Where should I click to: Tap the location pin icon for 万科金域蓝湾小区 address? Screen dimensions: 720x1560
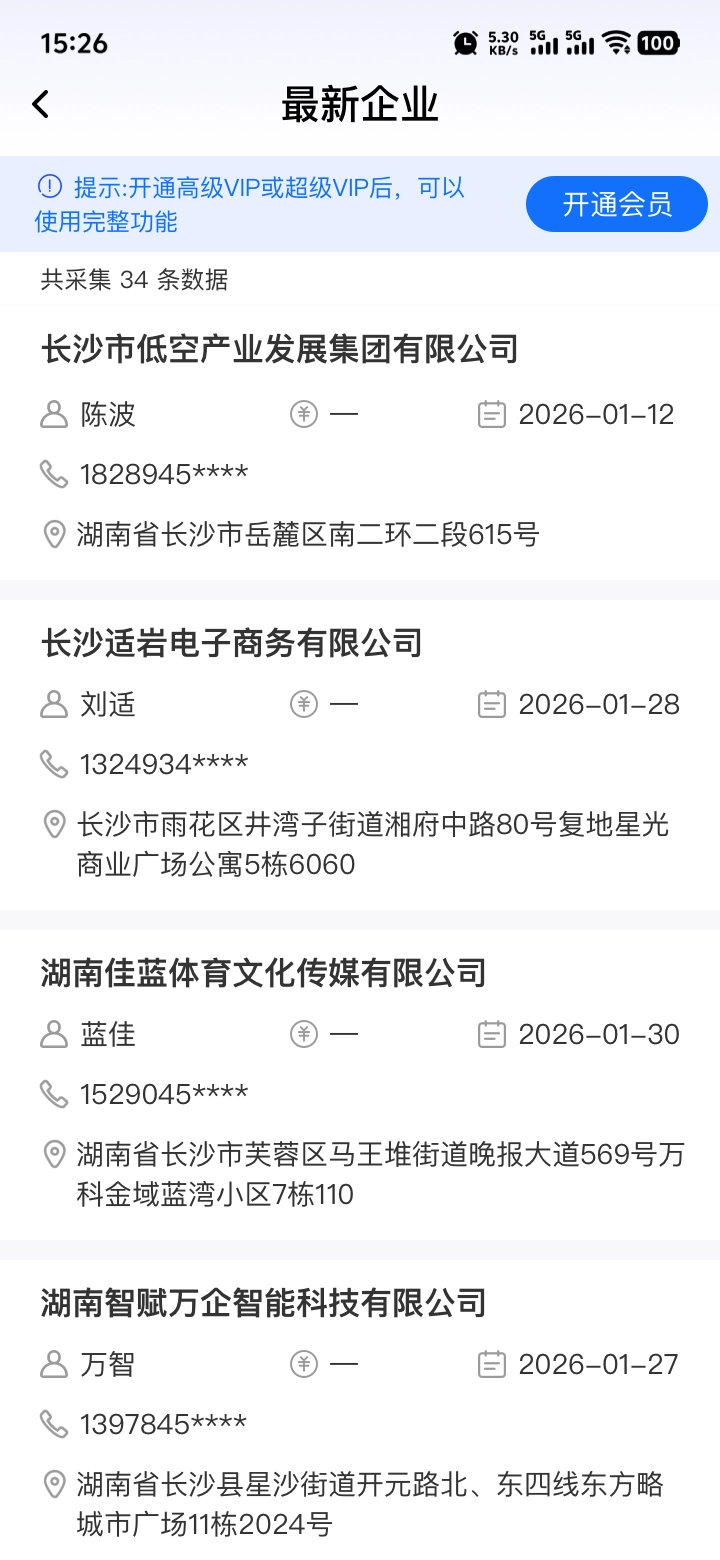tap(54, 1155)
